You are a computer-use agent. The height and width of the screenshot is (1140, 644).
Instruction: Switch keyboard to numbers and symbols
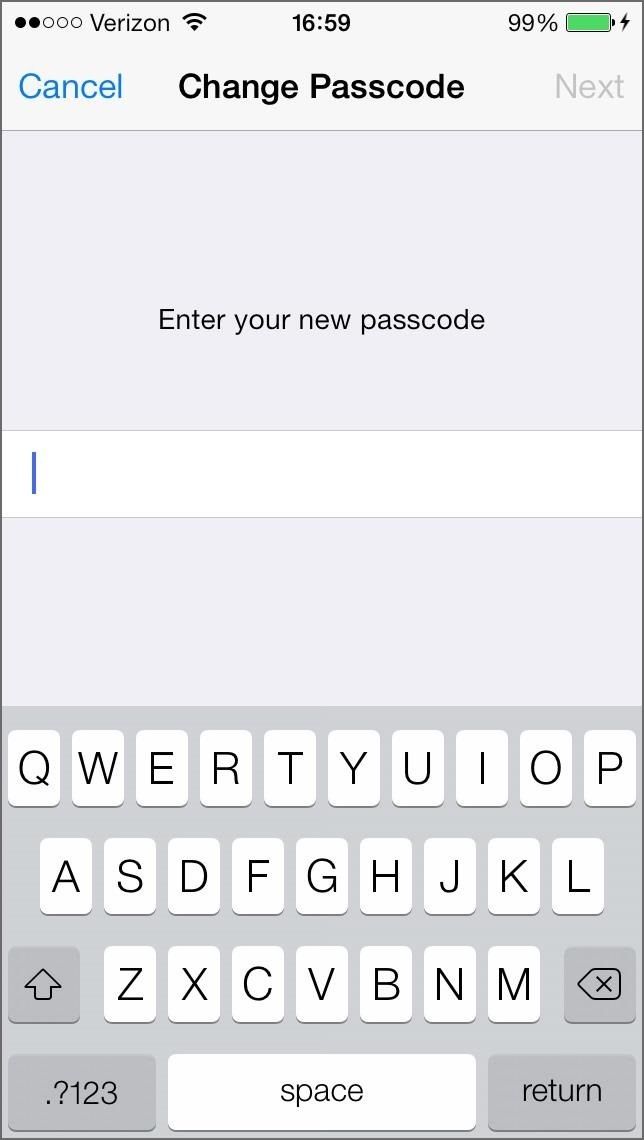[82, 1091]
